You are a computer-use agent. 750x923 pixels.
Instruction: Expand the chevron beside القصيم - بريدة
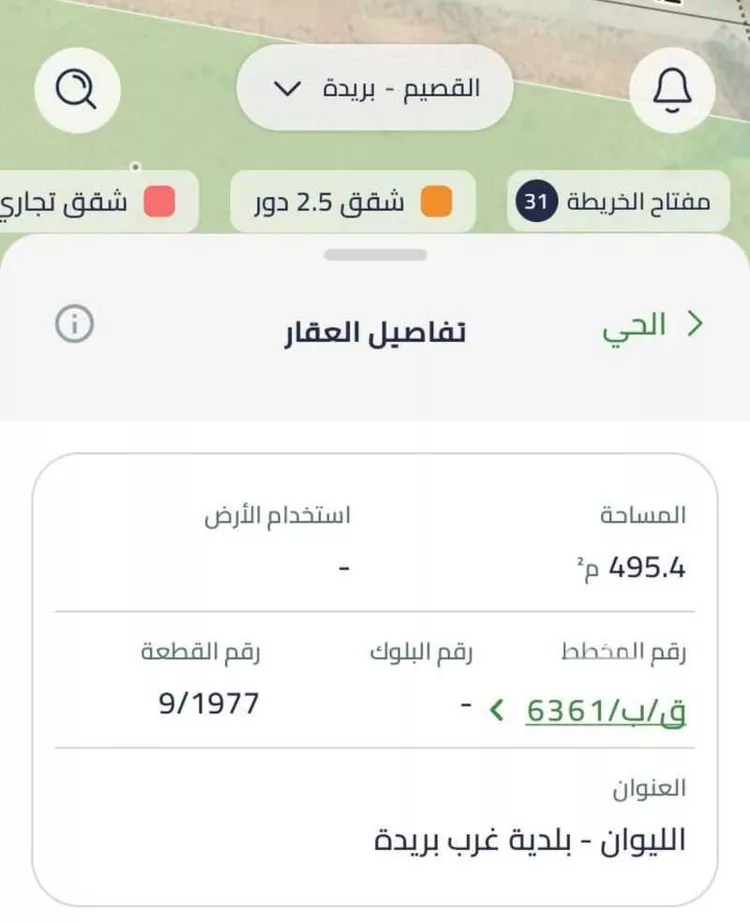tap(286, 87)
